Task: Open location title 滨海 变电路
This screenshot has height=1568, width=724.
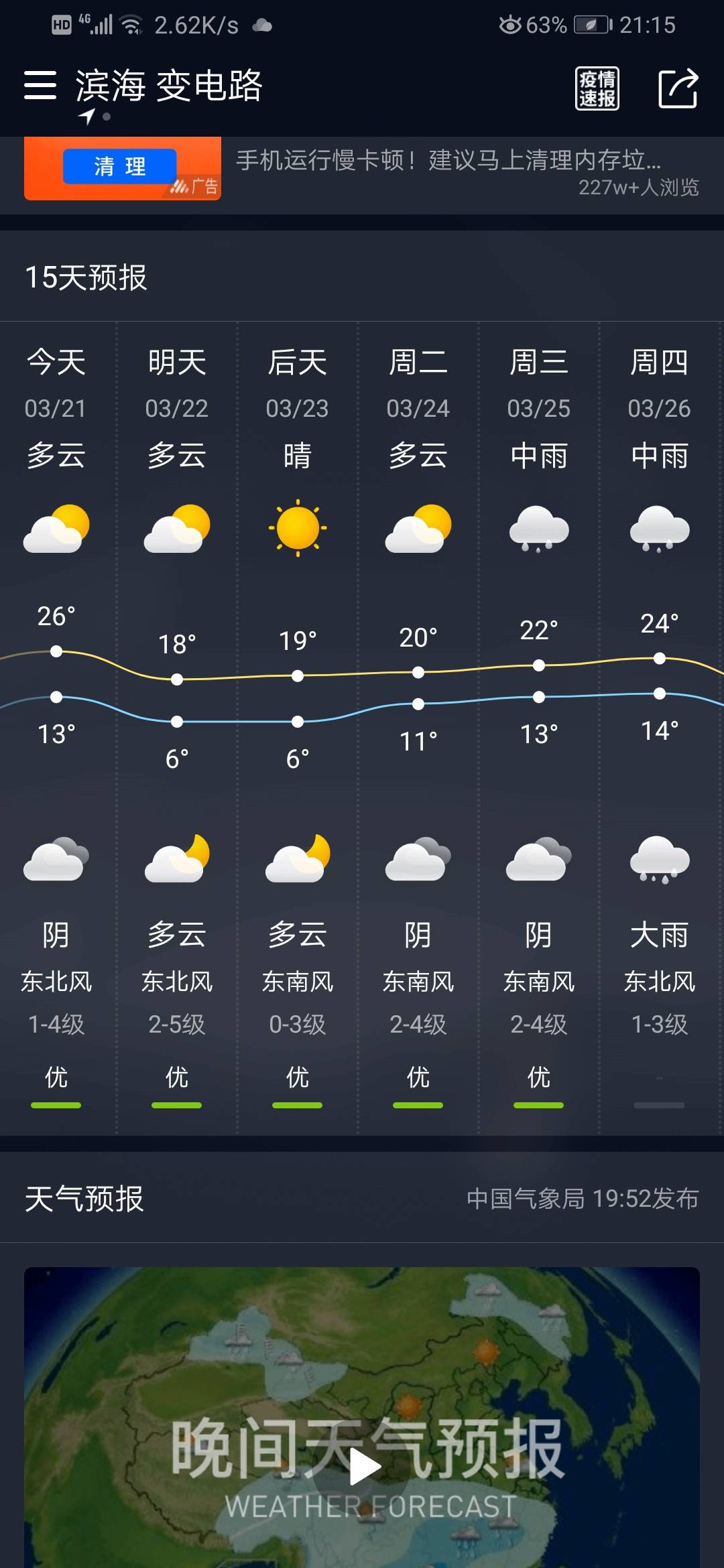Action: coord(169,86)
